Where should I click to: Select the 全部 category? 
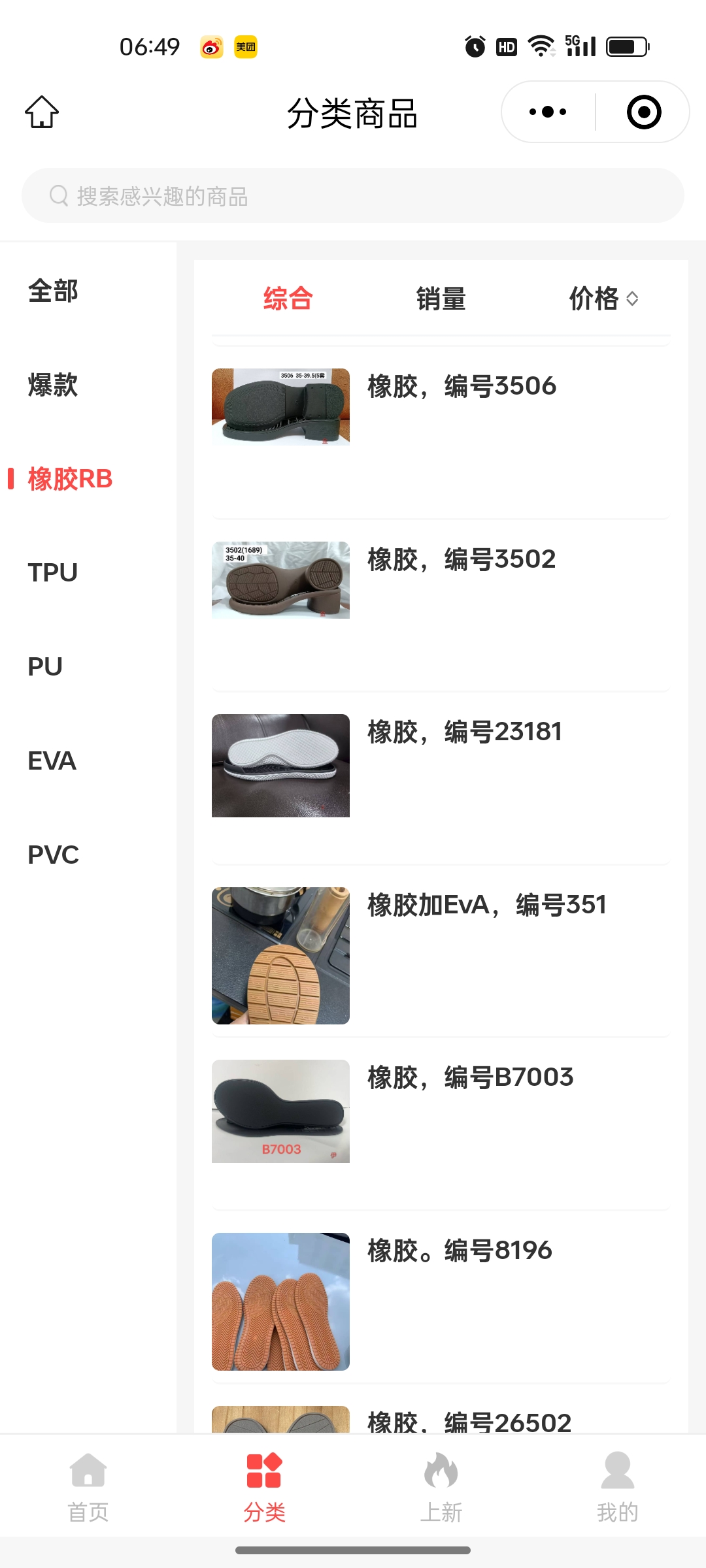pyautogui.click(x=53, y=291)
